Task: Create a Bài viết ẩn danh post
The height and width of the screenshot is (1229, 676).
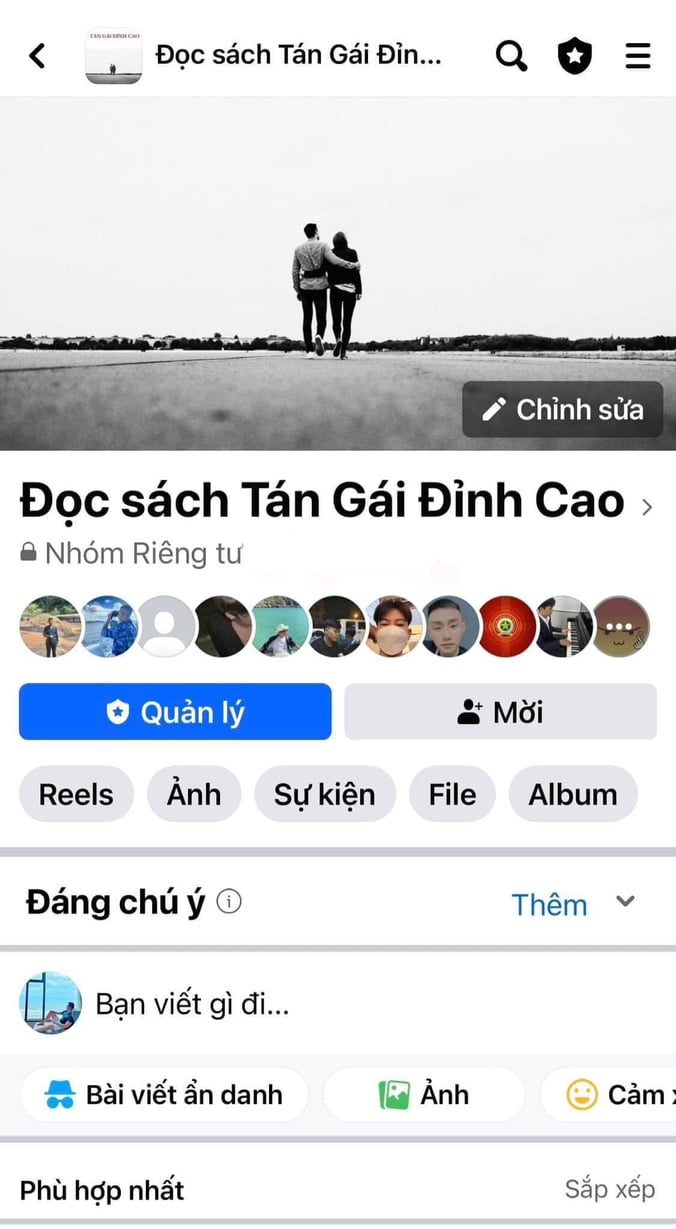Action: [x=164, y=1095]
